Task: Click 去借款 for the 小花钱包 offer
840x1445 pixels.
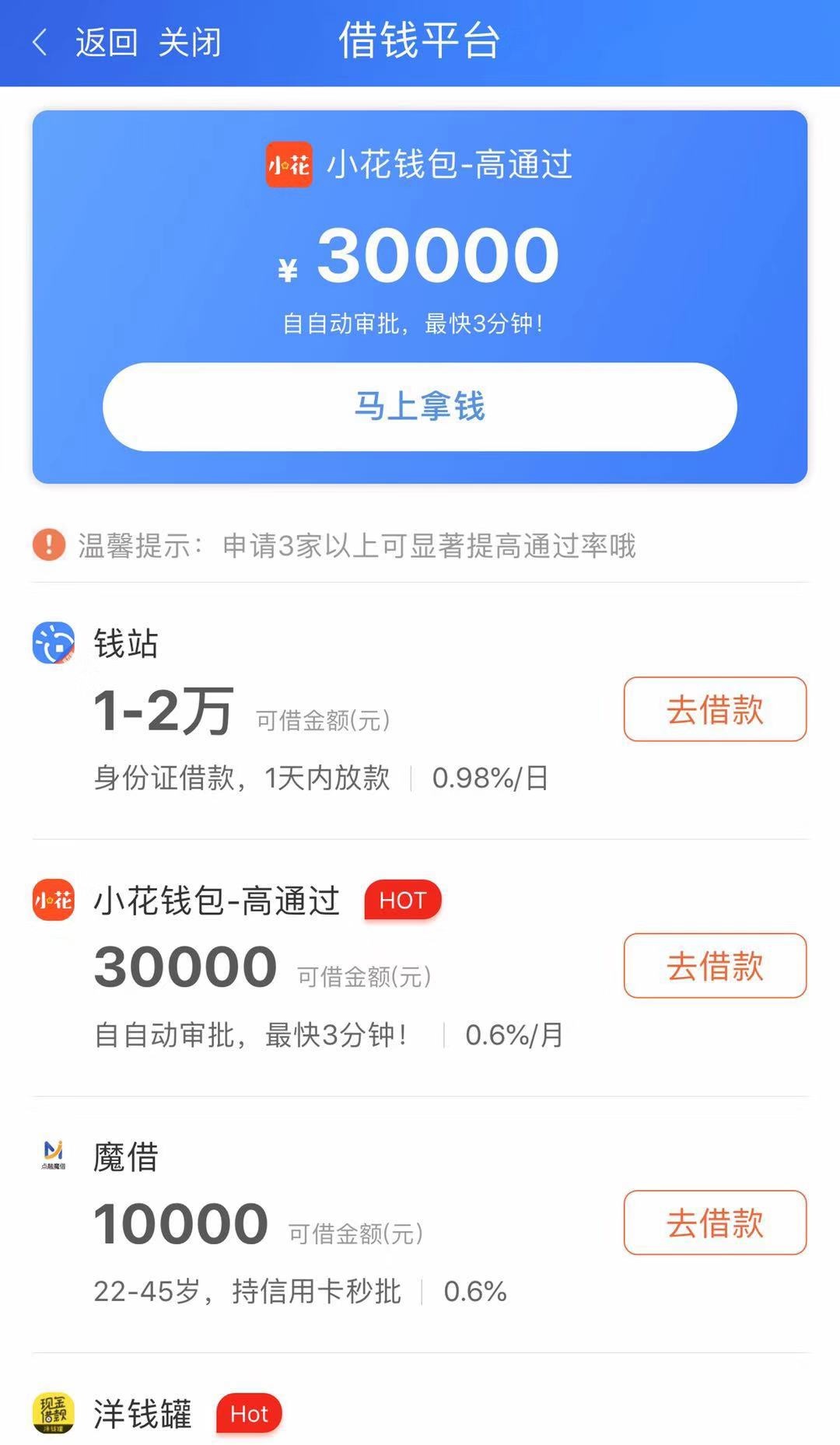Action: 713,966
